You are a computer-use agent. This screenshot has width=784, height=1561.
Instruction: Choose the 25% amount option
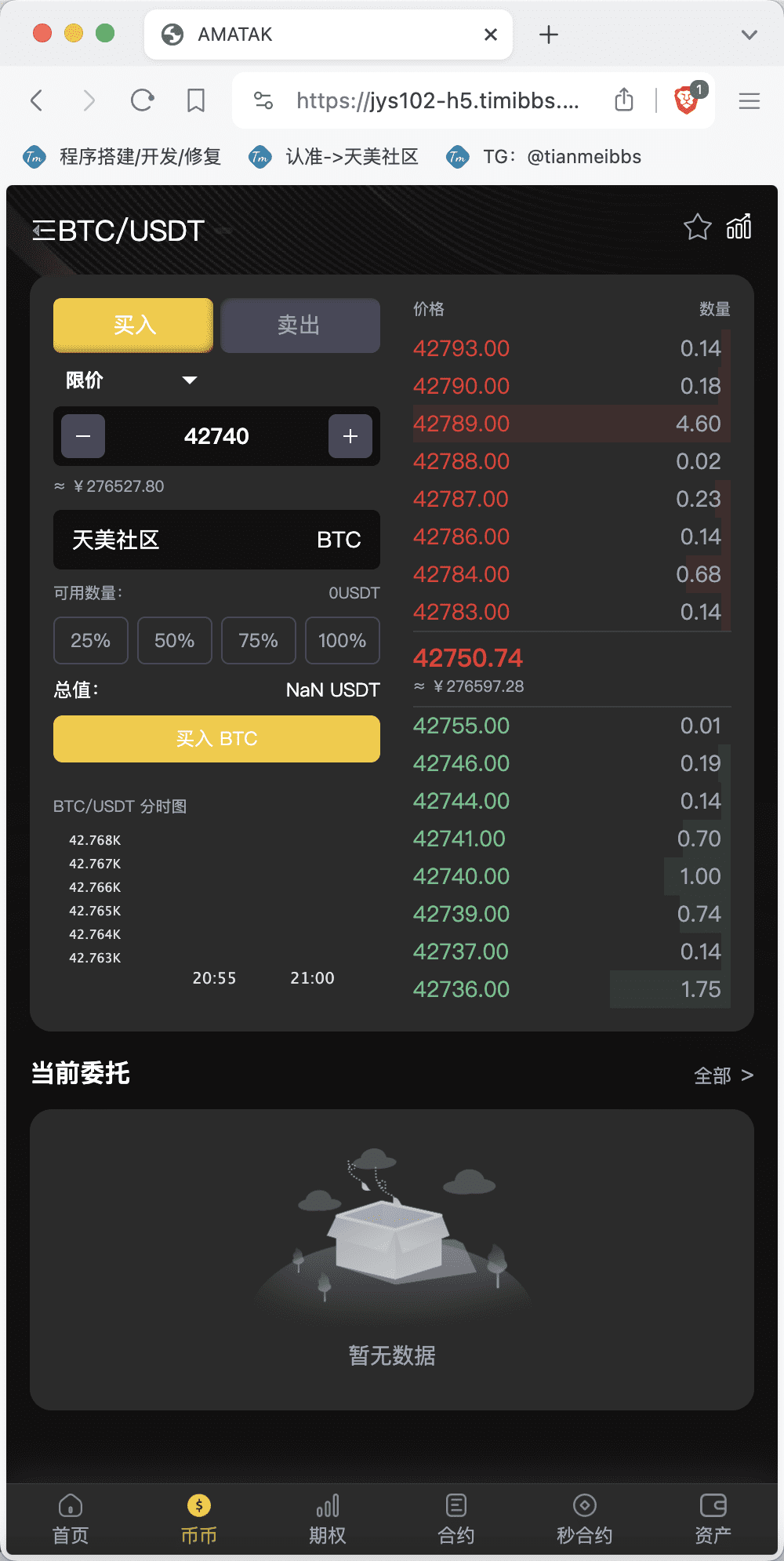[90, 641]
